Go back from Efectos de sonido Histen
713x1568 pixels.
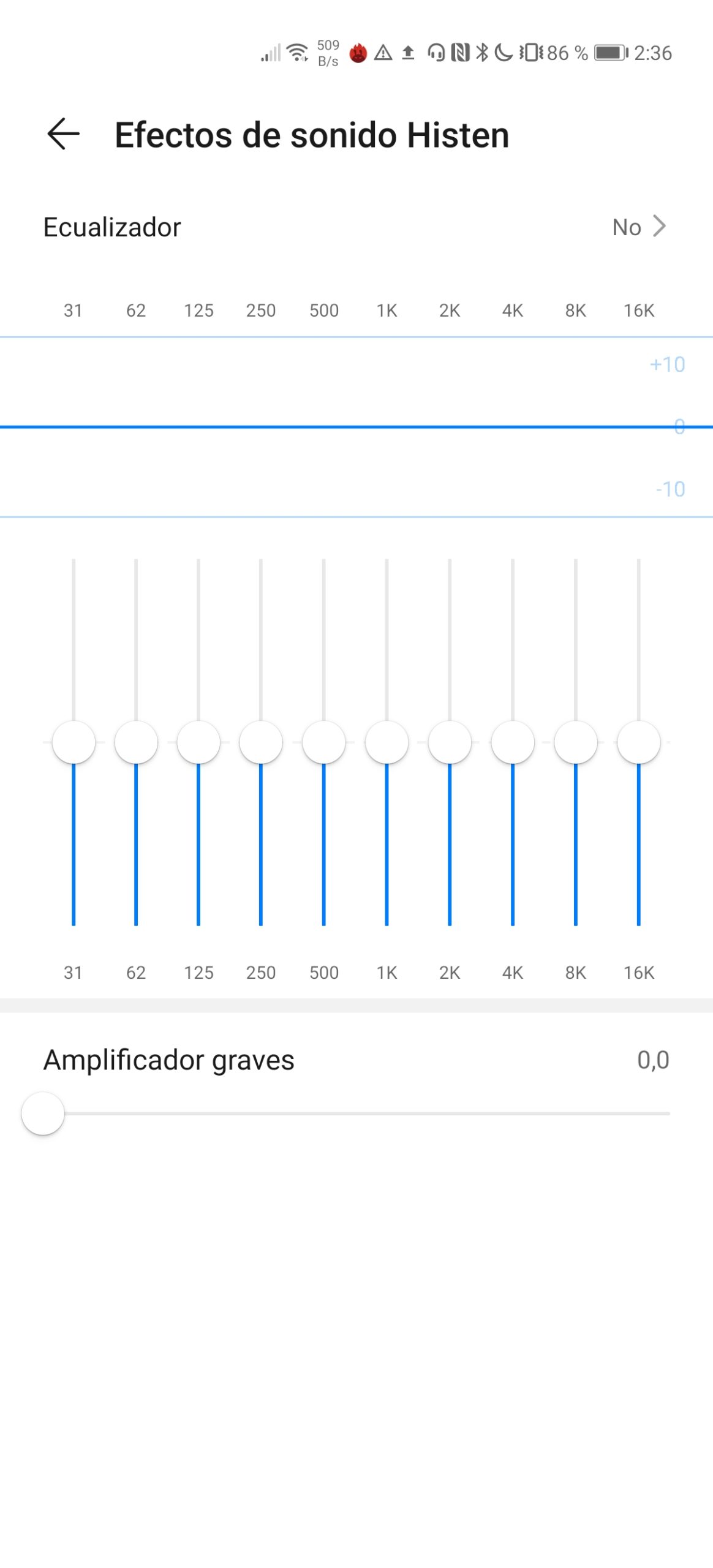coord(64,134)
